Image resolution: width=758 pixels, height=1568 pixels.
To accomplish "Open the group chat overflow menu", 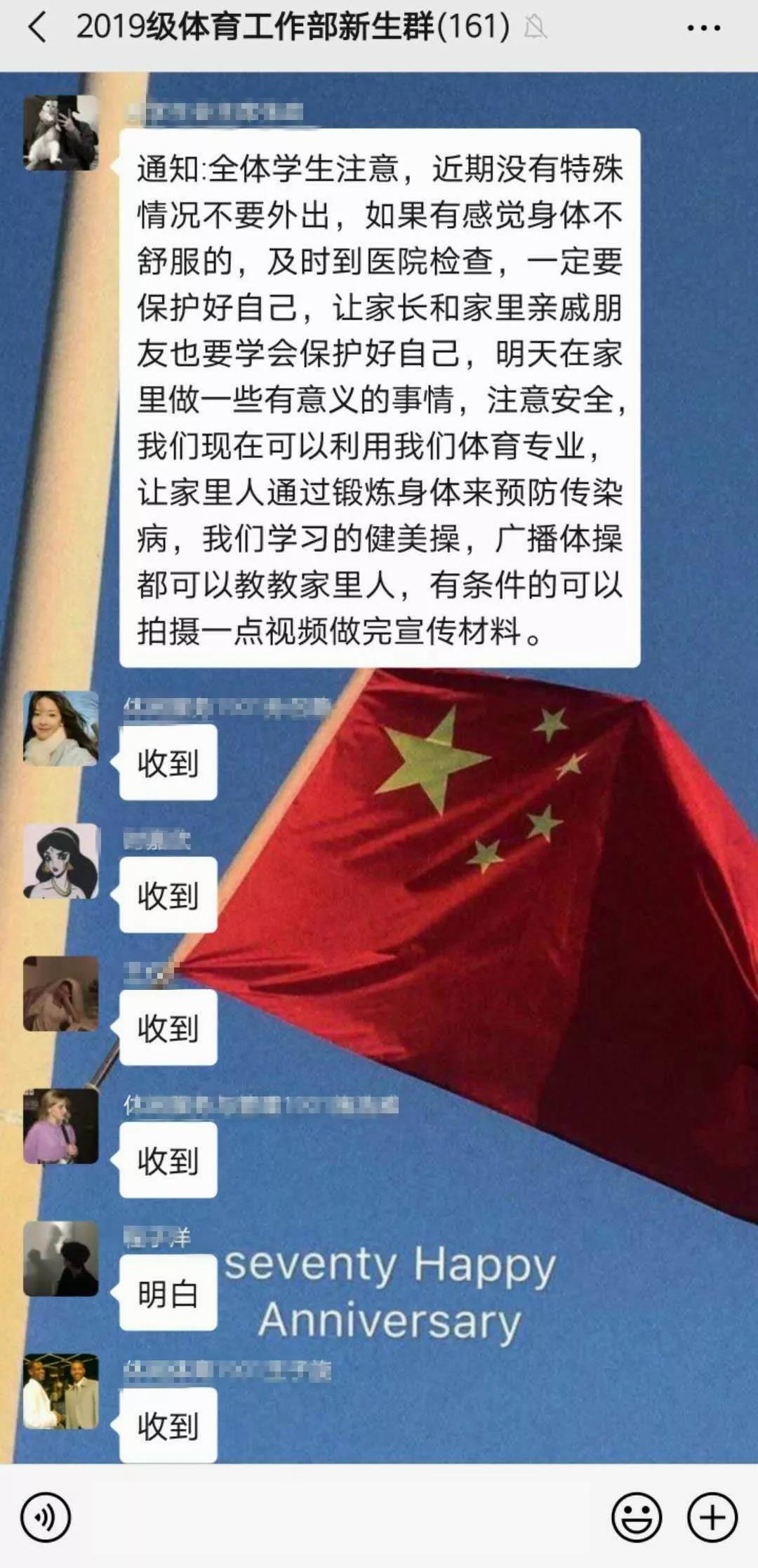I will 703,28.
